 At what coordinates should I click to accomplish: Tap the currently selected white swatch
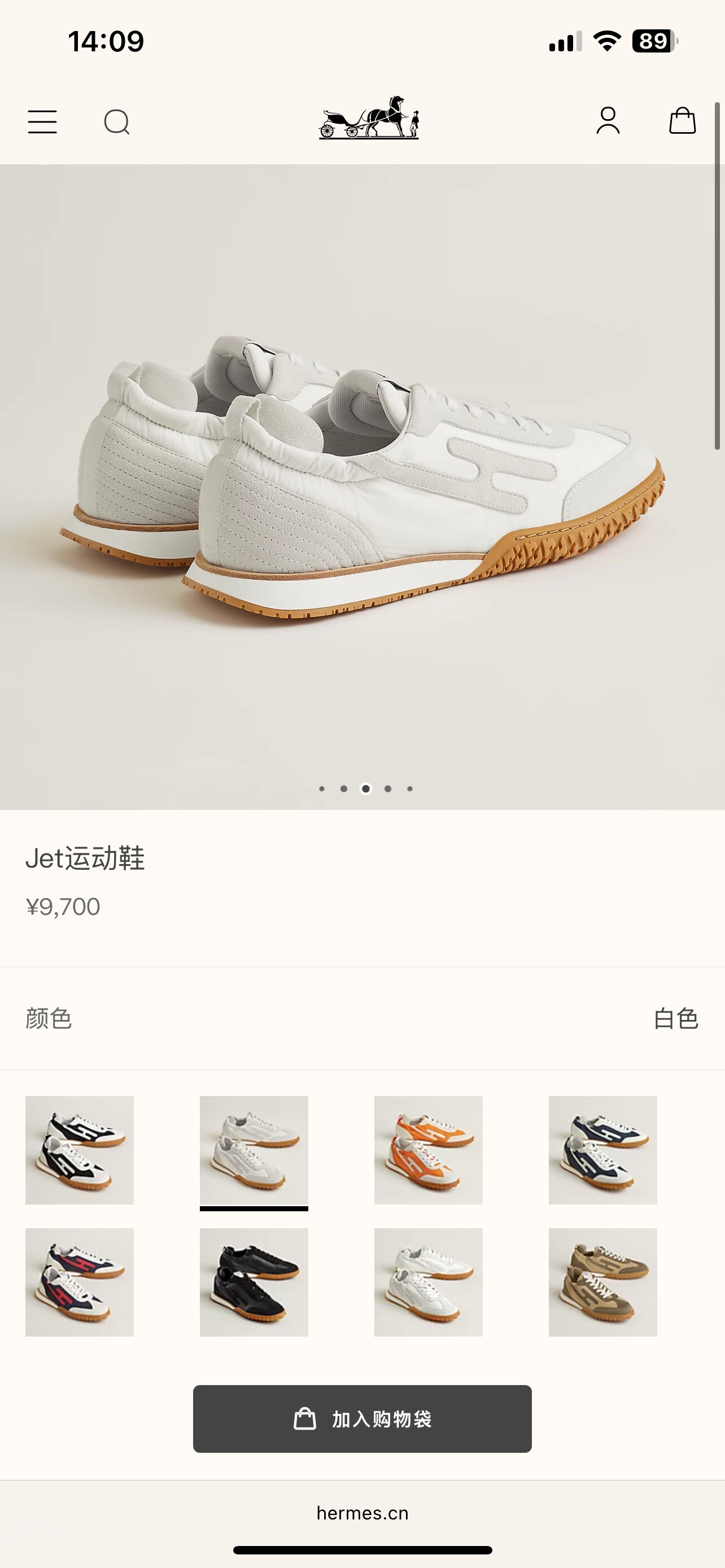coord(254,1150)
